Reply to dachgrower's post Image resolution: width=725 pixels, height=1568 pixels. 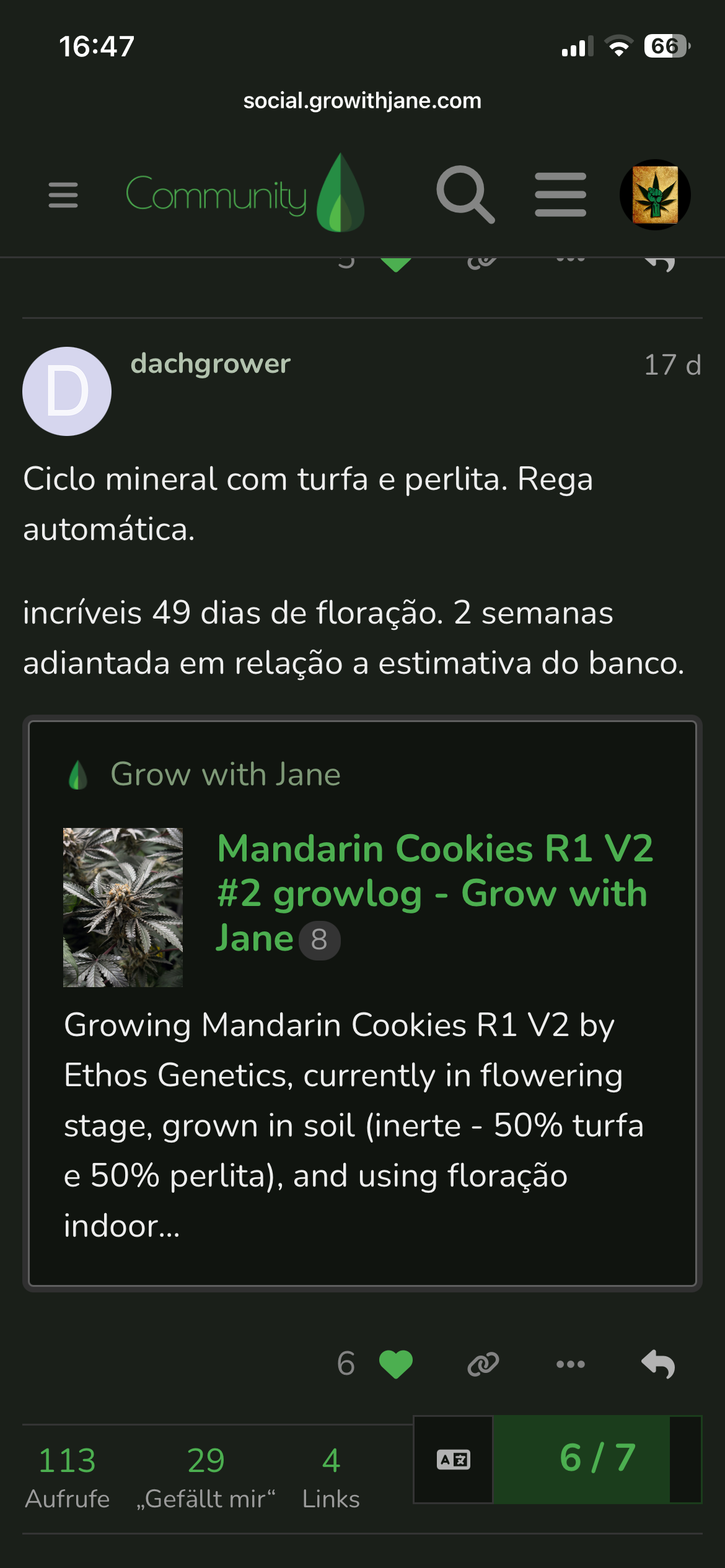tap(657, 1364)
